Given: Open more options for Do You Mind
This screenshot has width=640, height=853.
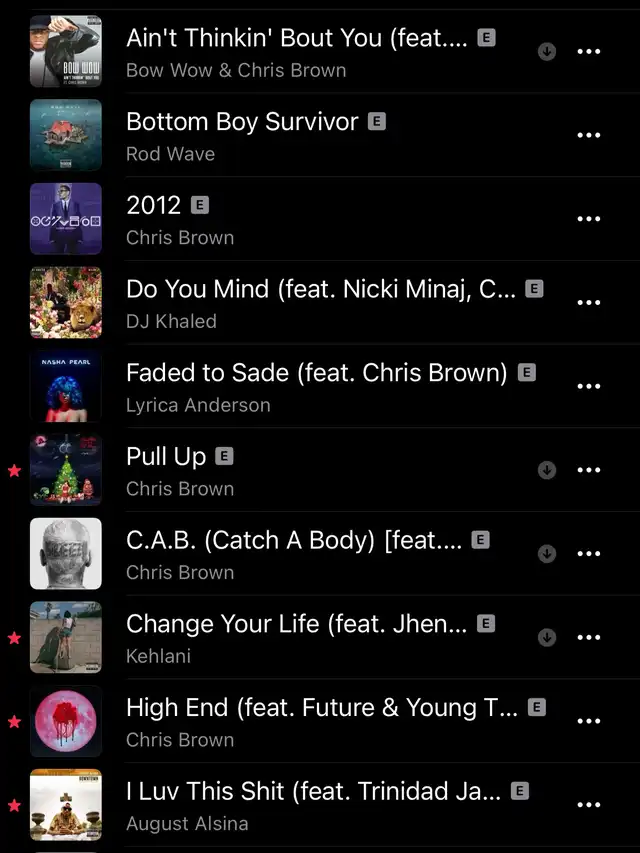Looking at the screenshot, I should pyautogui.click(x=589, y=303).
